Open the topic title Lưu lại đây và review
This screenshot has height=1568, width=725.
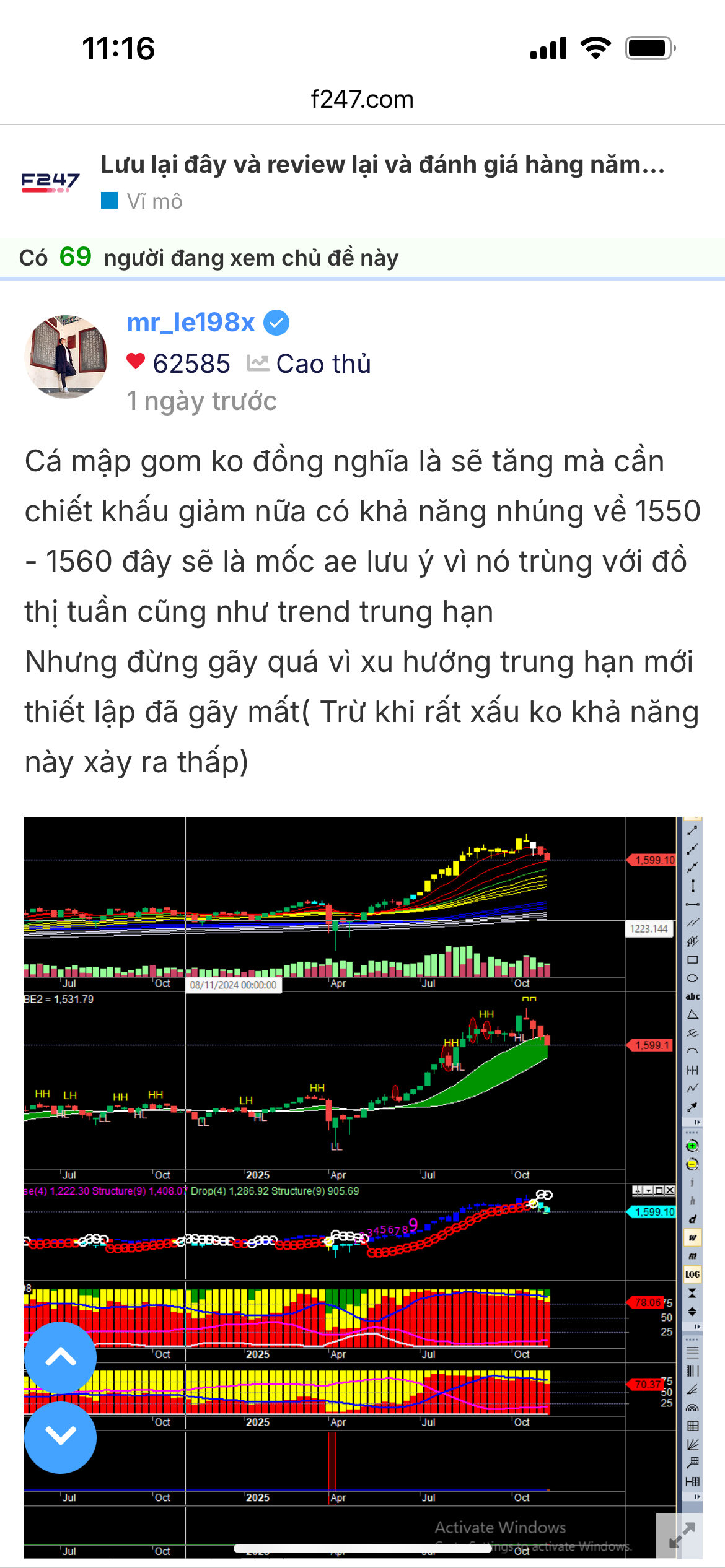[x=382, y=165]
